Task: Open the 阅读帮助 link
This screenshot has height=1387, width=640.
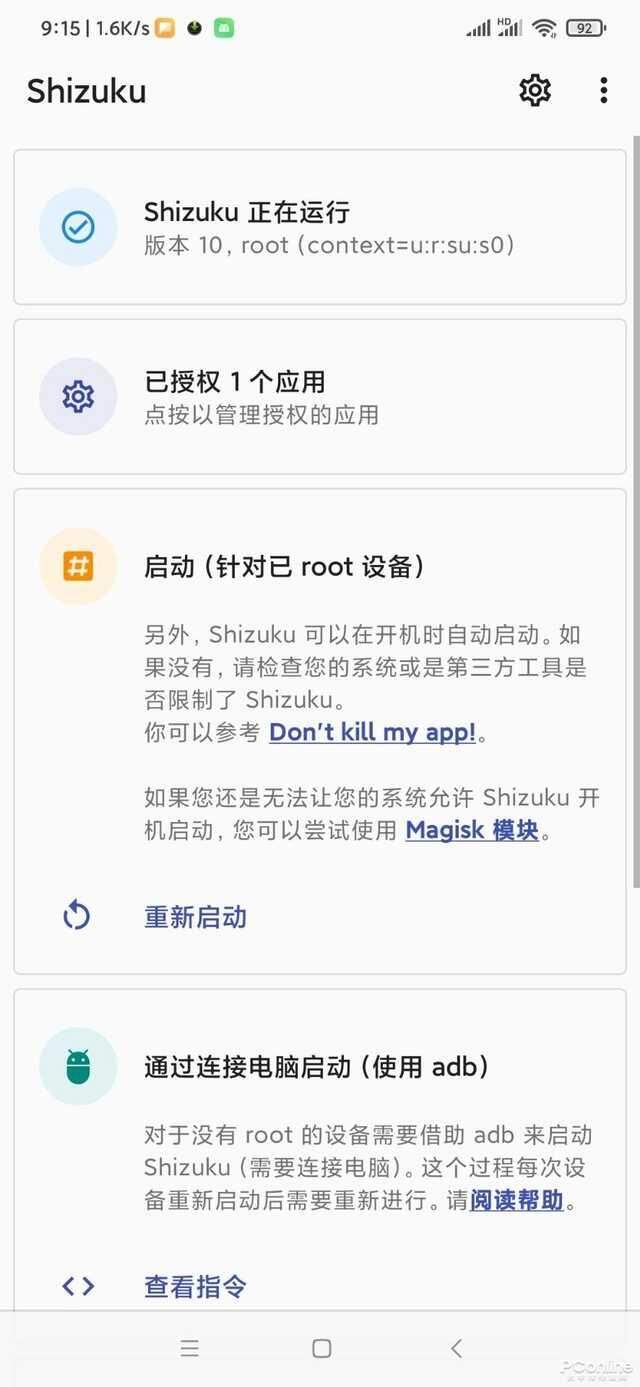Action: click(x=517, y=1200)
